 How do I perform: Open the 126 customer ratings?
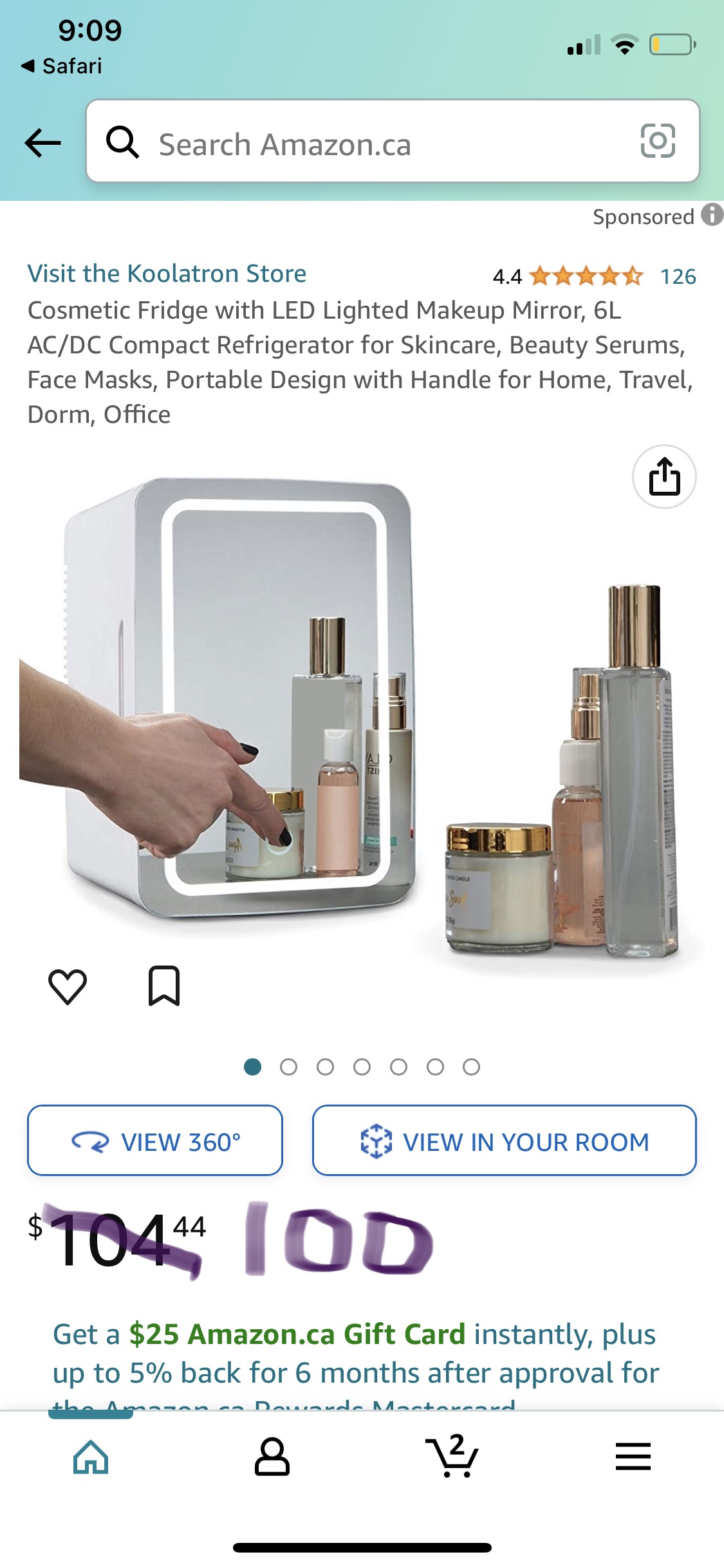[x=678, y=277]
